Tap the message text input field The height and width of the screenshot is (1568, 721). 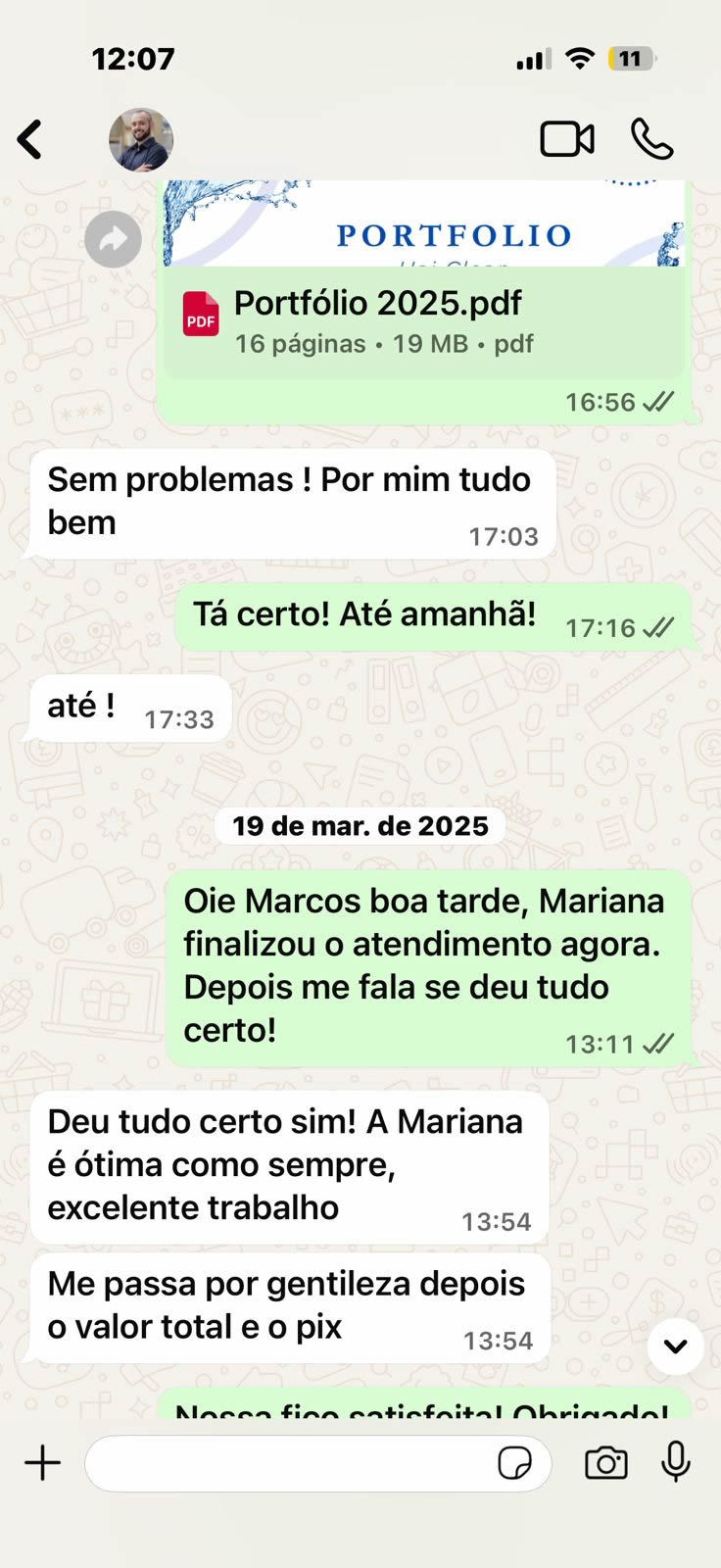(294, 1462)
